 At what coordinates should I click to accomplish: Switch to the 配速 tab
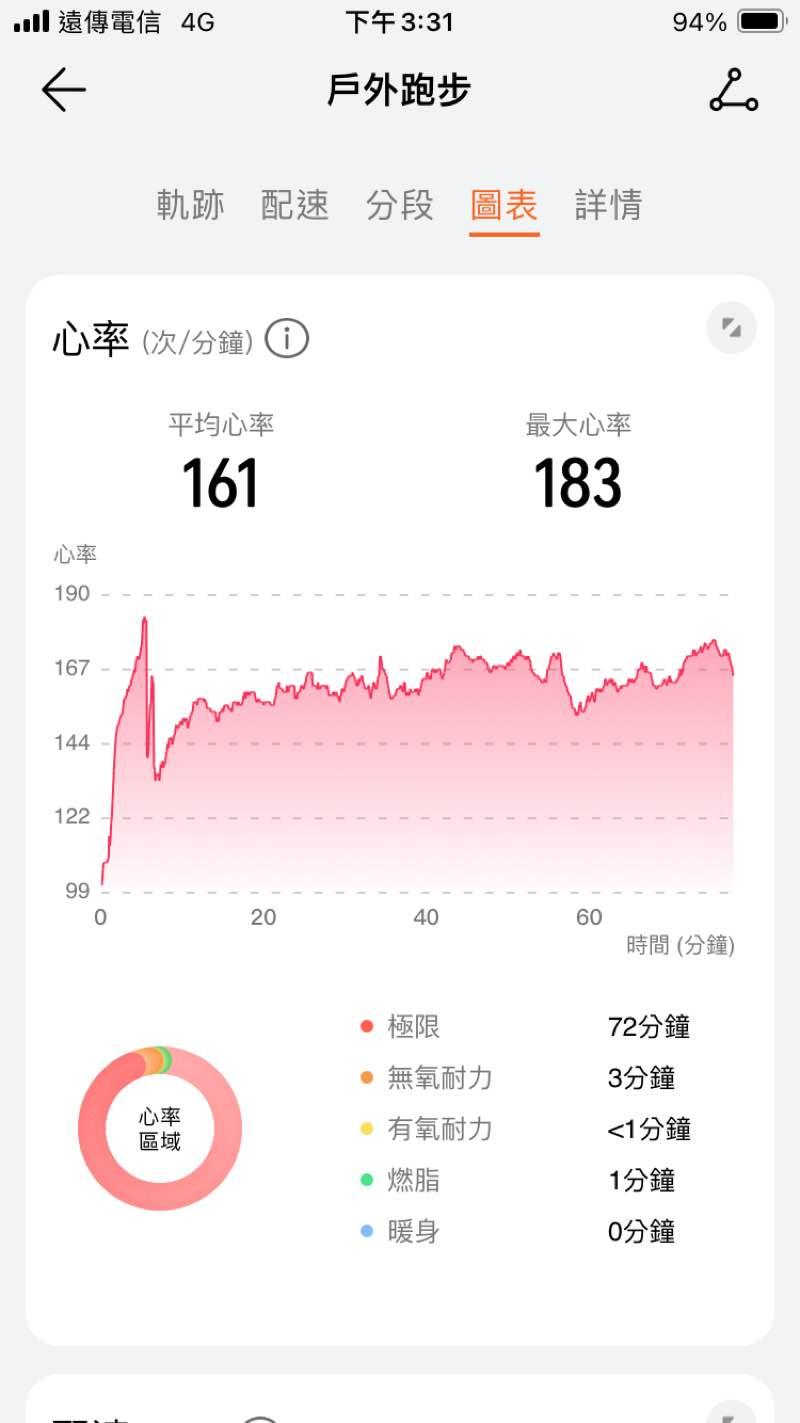[295, 205]
